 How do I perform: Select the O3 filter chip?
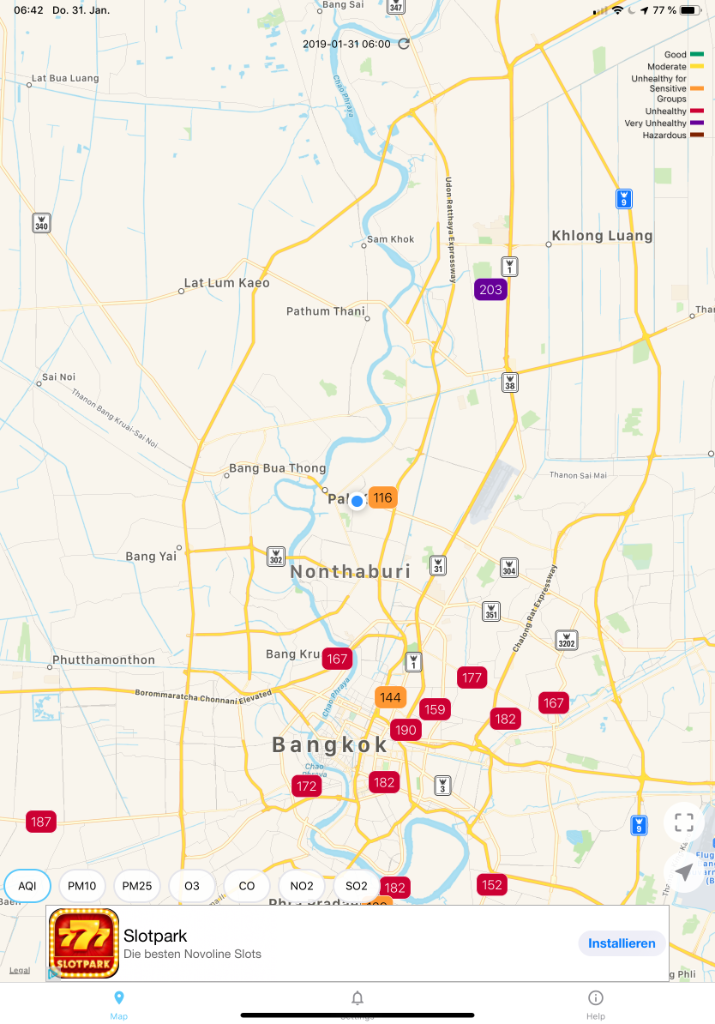(x=192, y=886)
